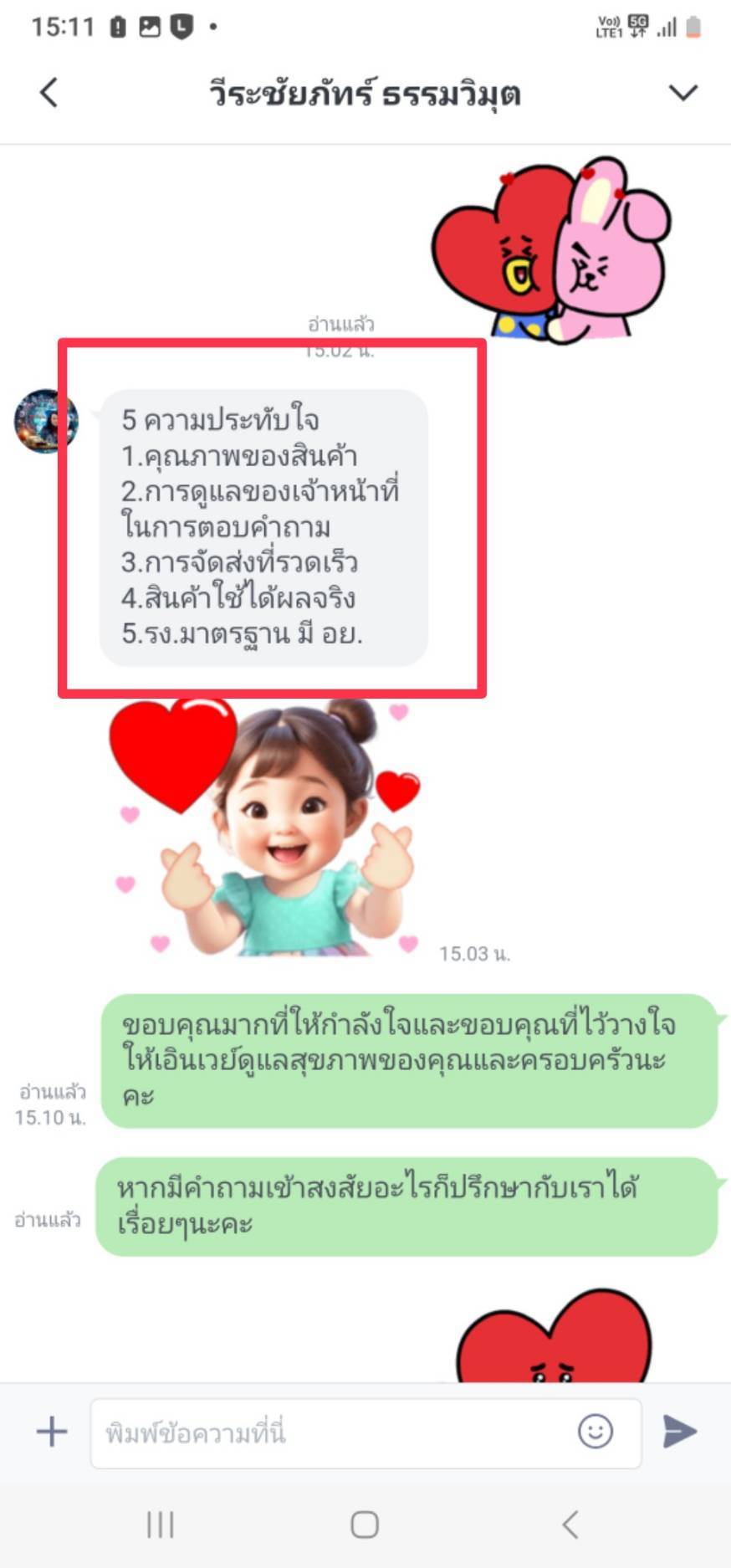Send the message with arrow icon
The image size is (731, 1568).
679,1432
